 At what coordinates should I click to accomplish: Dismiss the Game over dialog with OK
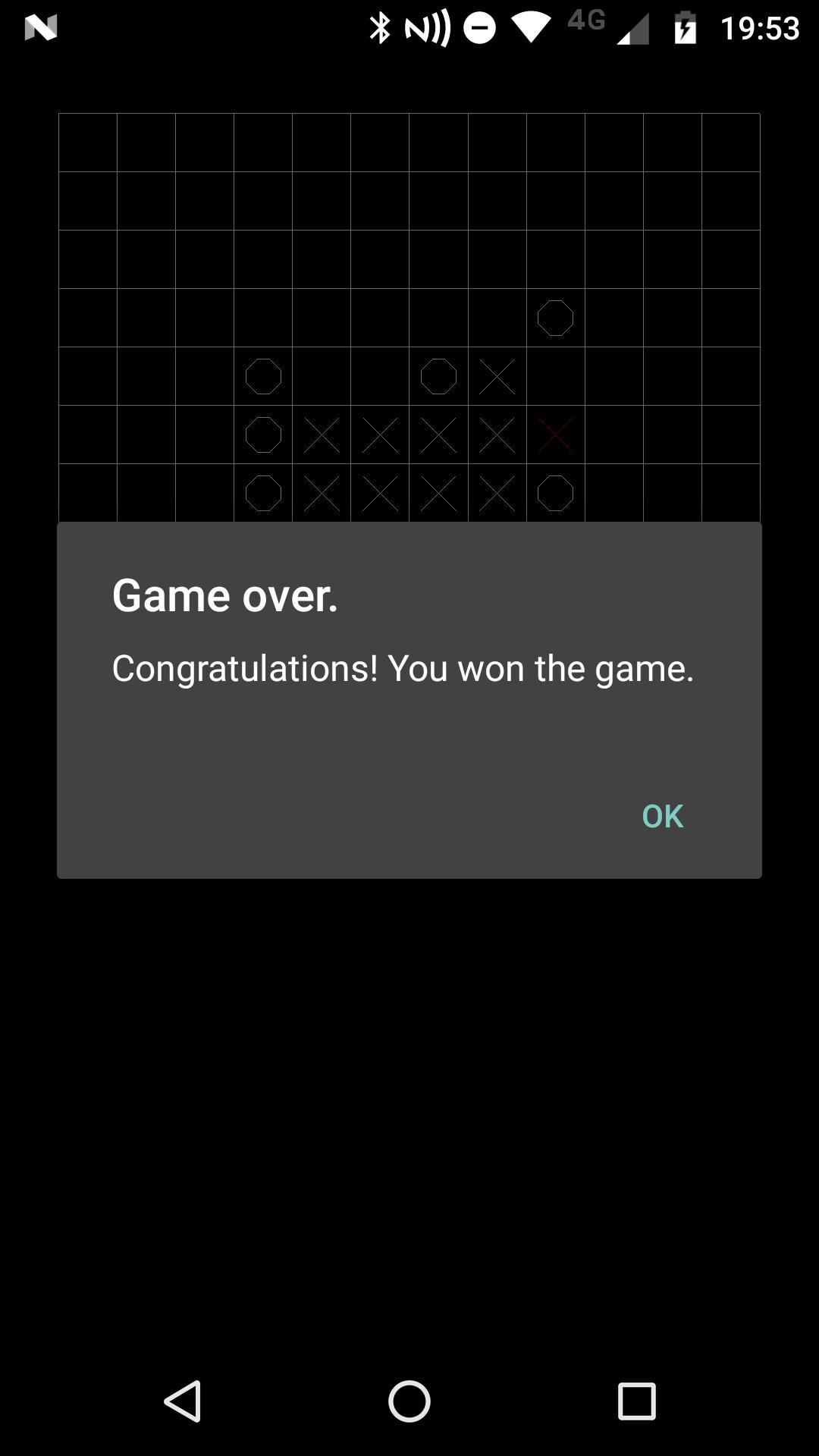coord(662,816)
